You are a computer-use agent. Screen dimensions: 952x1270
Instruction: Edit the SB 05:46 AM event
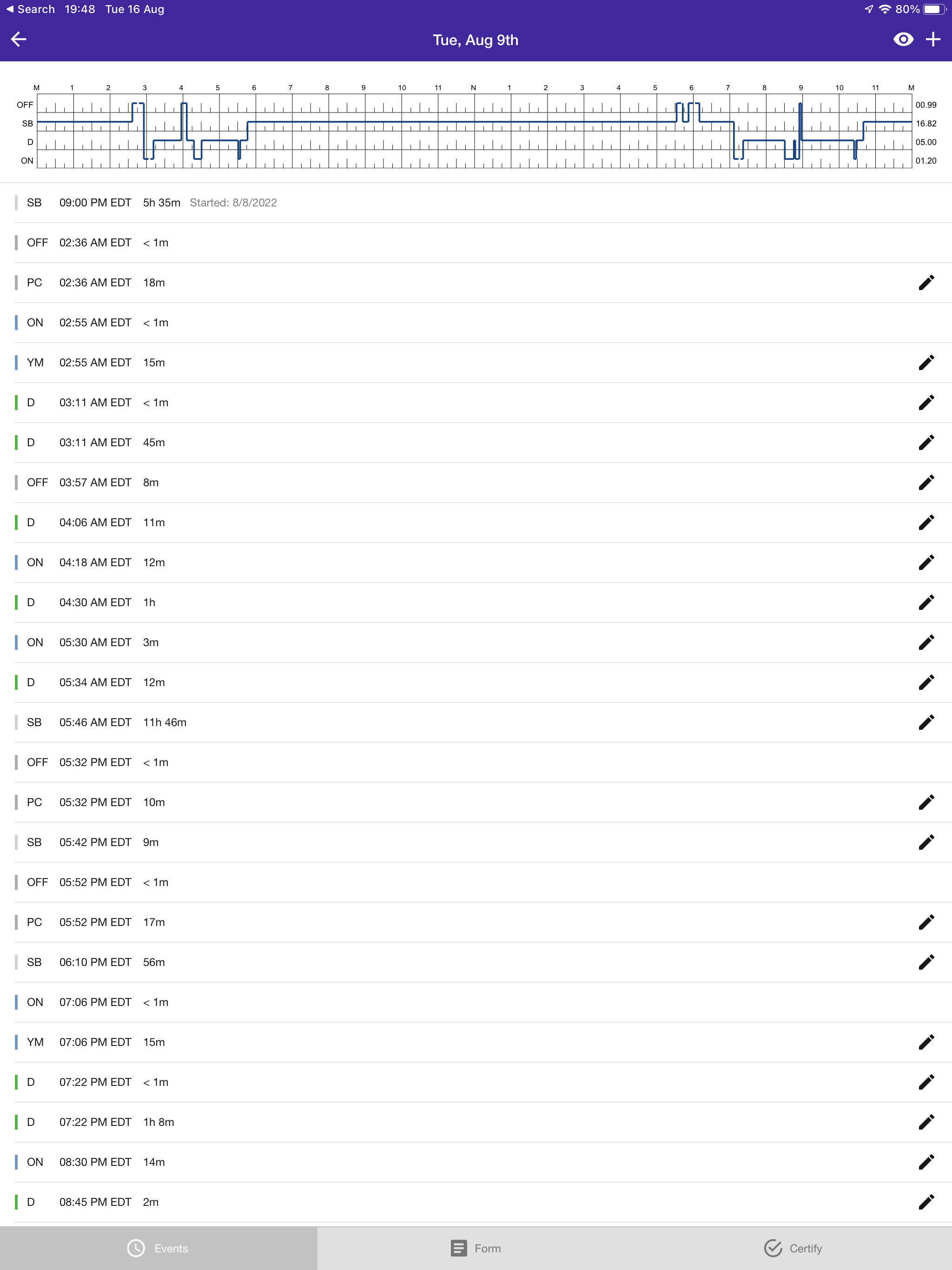926,722
